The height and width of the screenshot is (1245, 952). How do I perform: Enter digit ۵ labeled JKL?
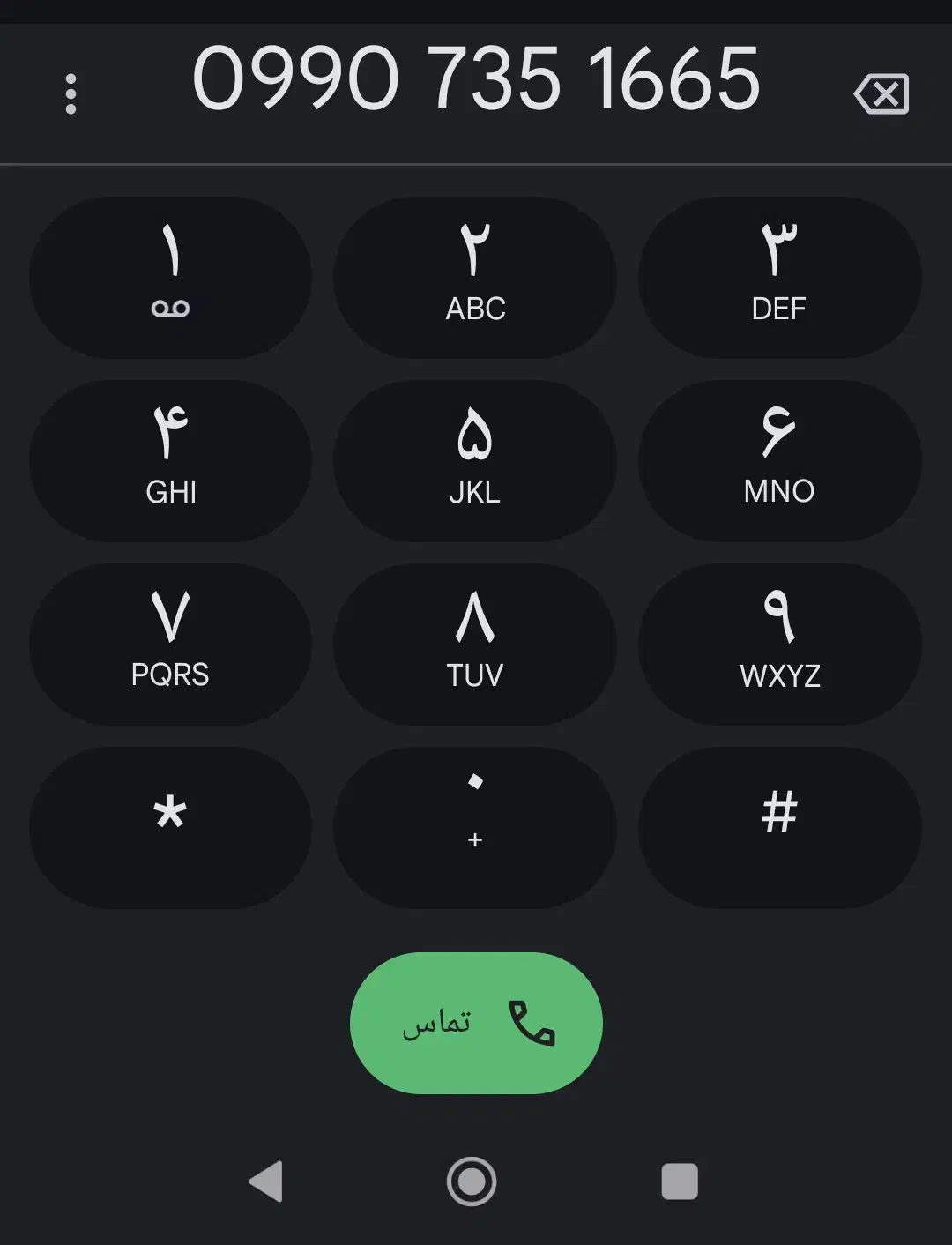point(475,460)
